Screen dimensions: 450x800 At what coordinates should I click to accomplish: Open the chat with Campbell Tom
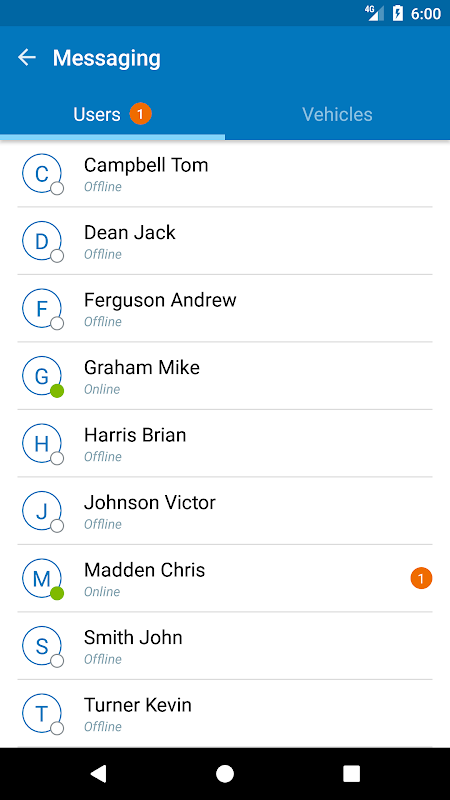225,173
